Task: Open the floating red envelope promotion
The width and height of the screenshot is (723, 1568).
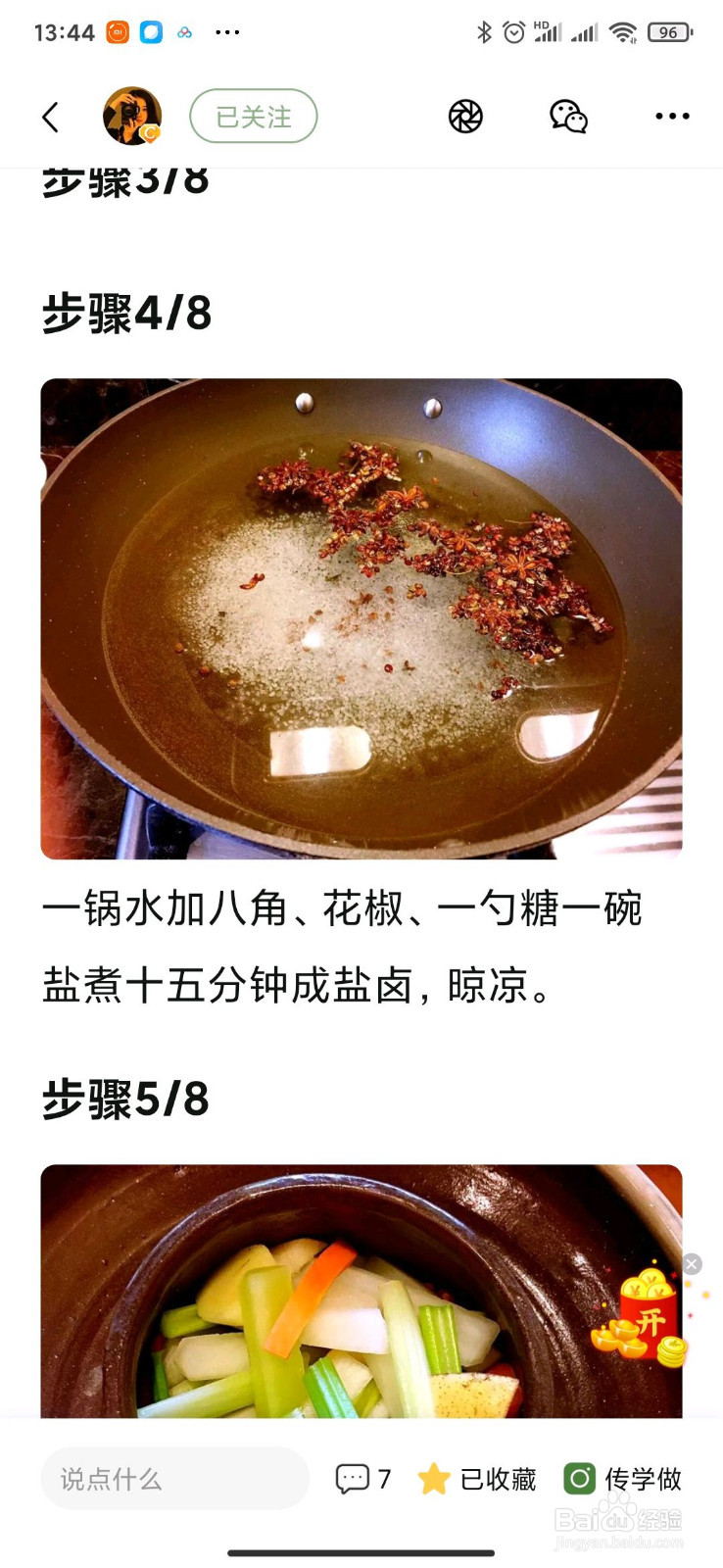Action: (649, 1313)
